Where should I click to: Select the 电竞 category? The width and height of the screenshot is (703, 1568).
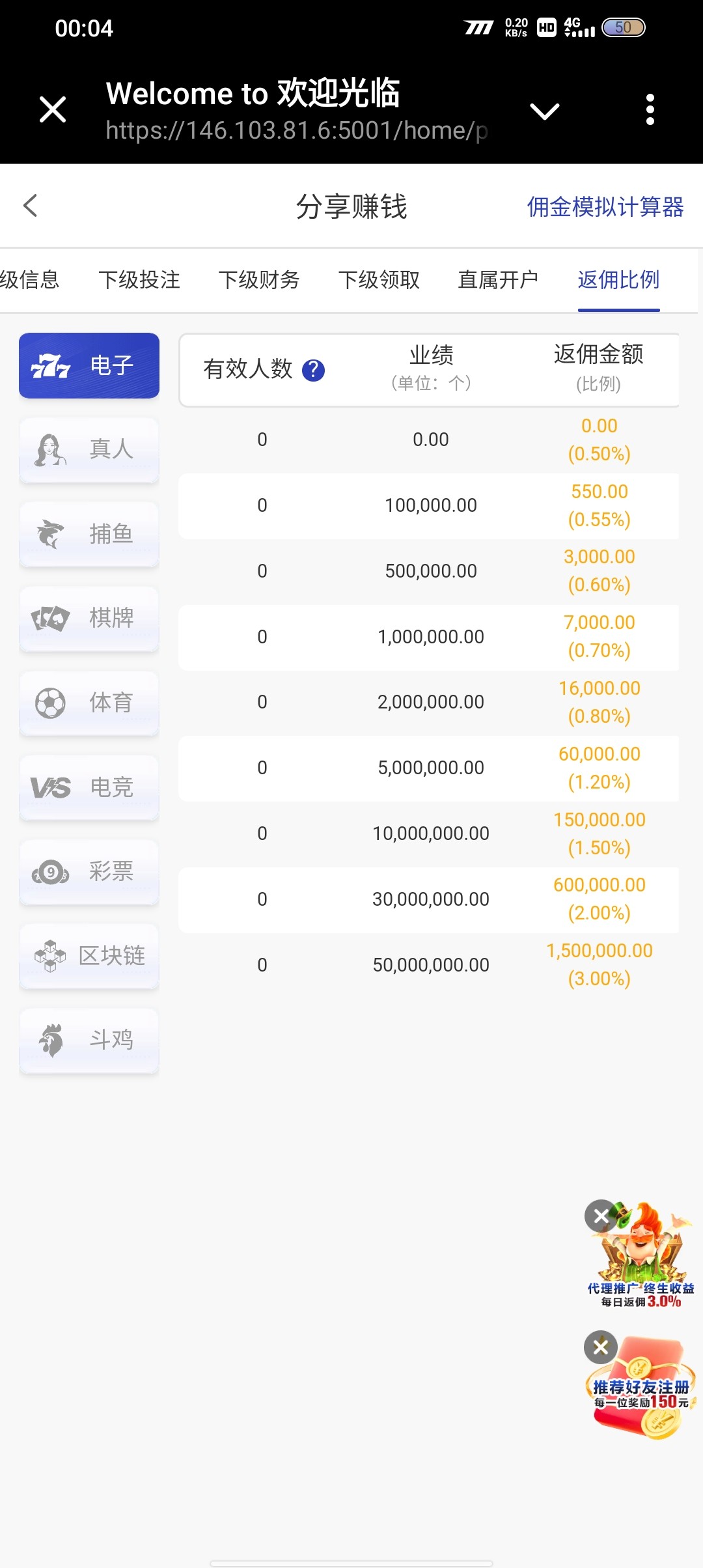click(89, 787)
